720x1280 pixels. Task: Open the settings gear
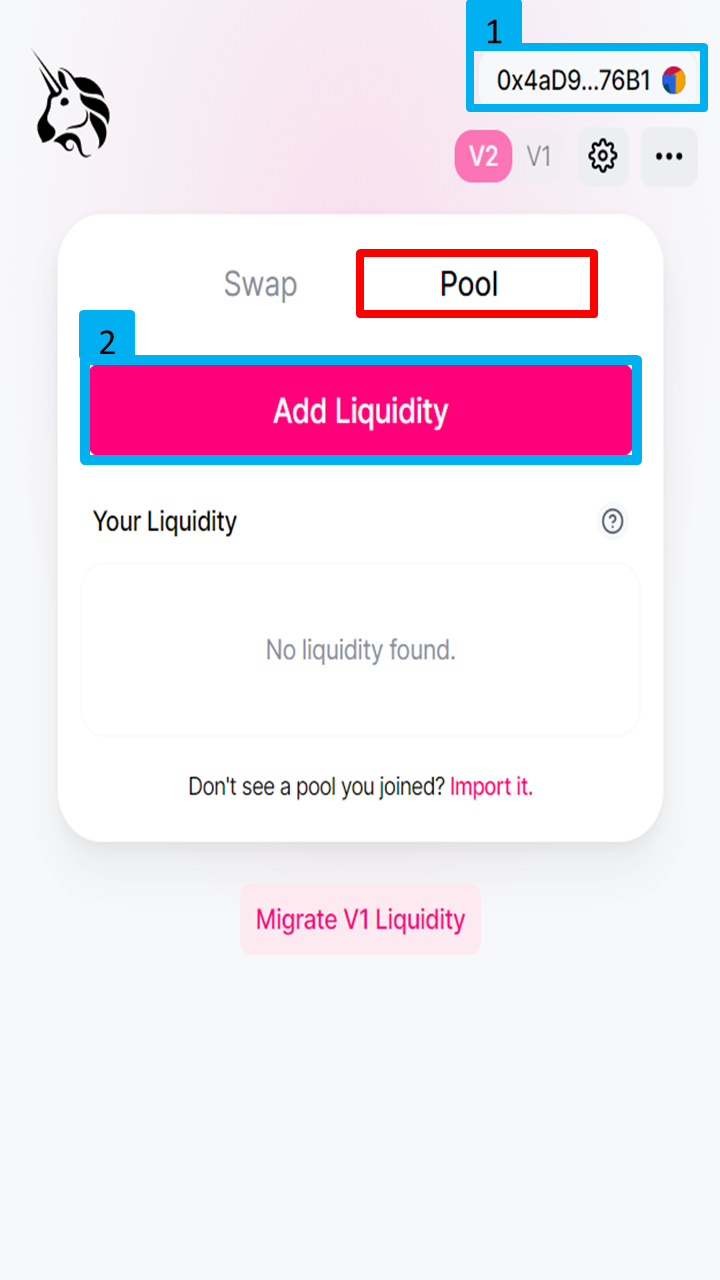pyautogui.click(x=602, y=157)
